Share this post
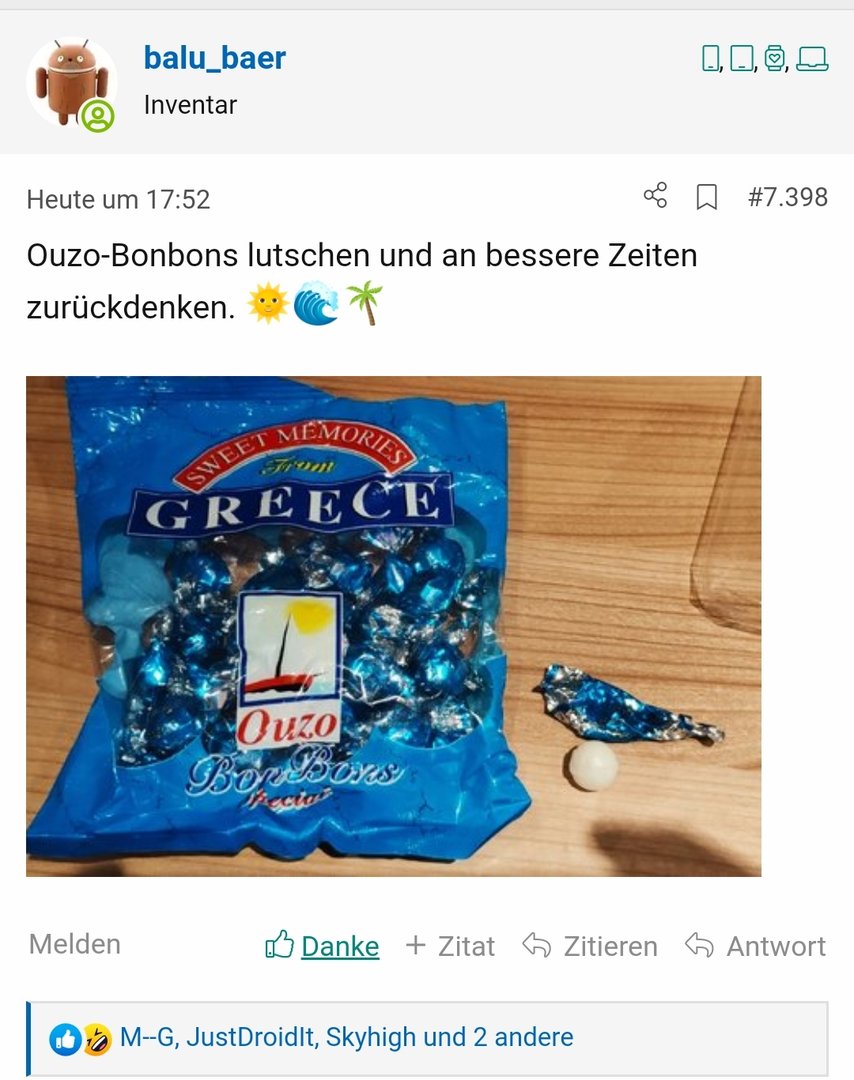This screenshot has height=1080, width=854. pos(655,196)
